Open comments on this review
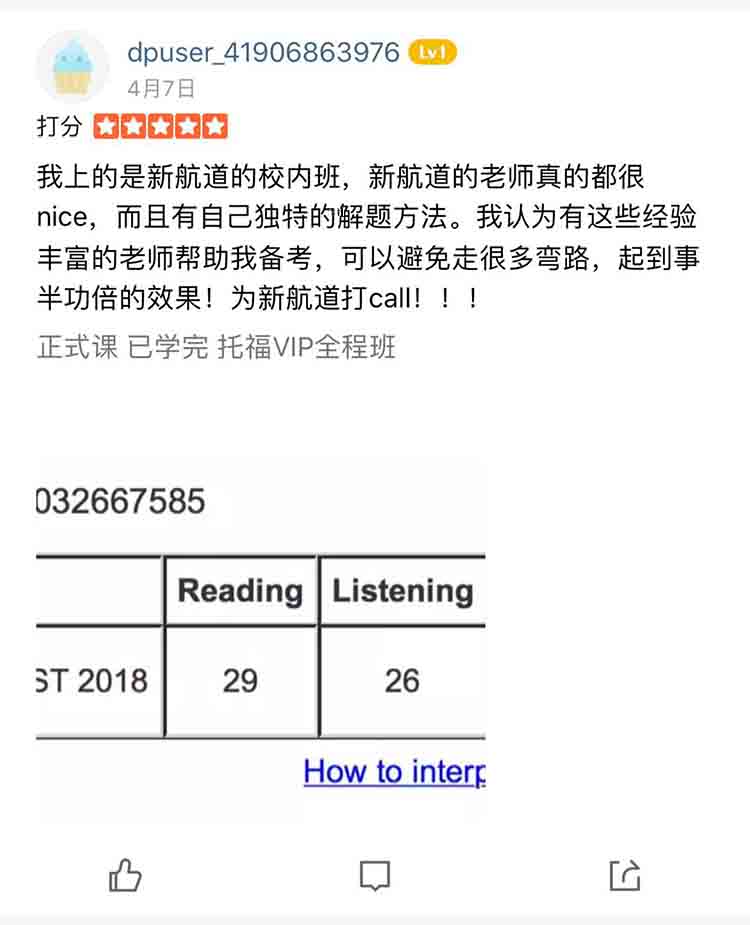The width and height of the screenshot is (750, 925). pyautogui.click(x=374, y=876)
